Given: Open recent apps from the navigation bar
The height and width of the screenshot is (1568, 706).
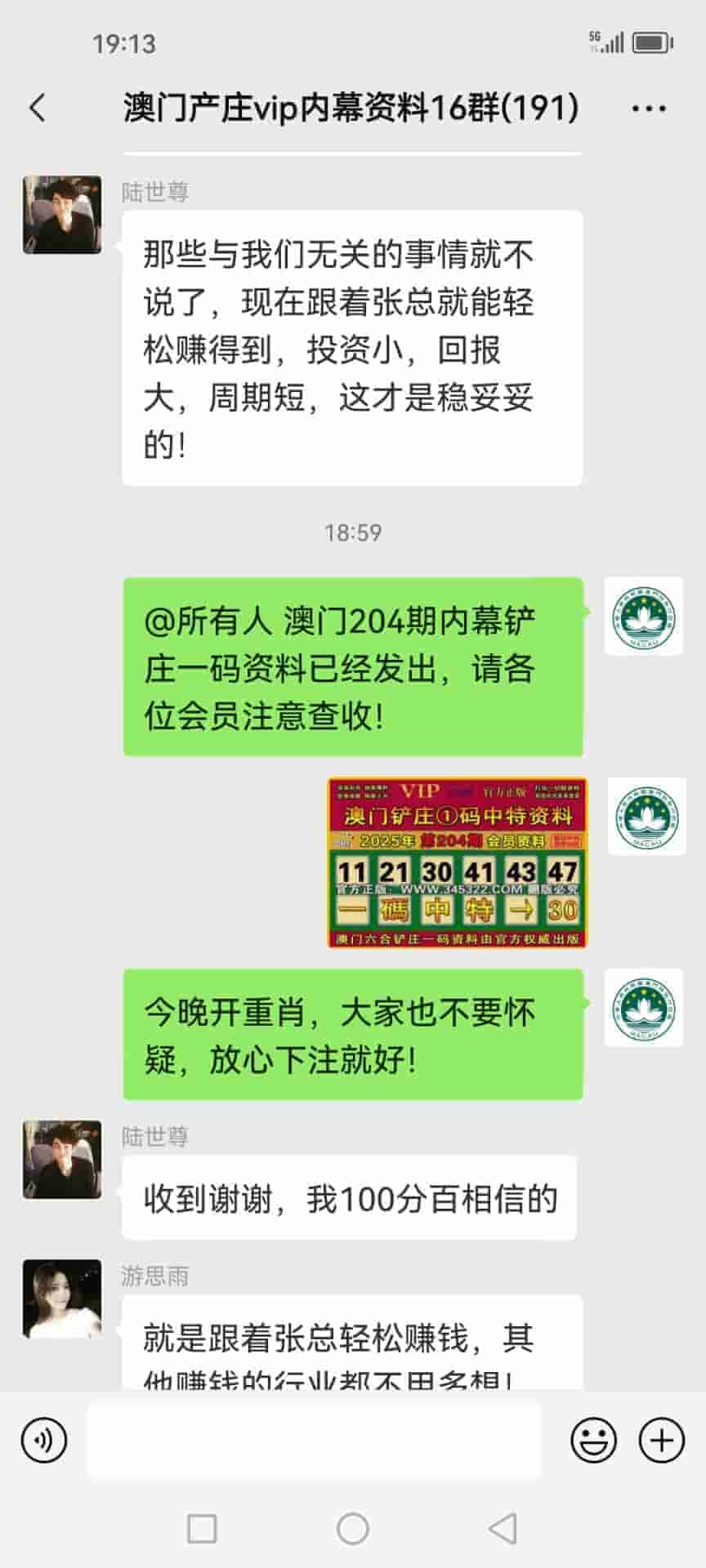Looking at the screenshot, I should coord(202,1528).
